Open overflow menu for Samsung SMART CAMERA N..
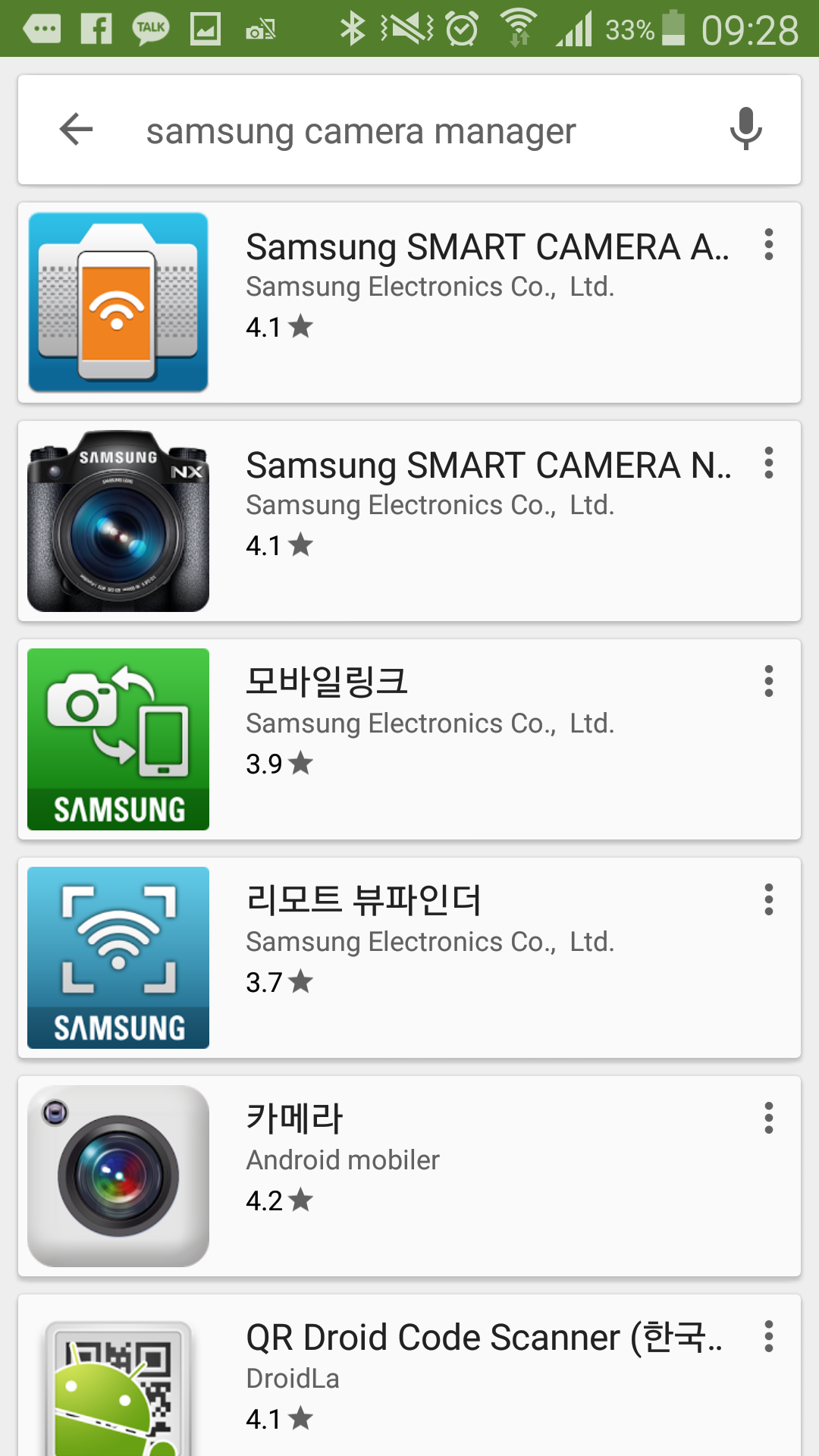Screen dimensions: 819x1456 coord(769,463)
